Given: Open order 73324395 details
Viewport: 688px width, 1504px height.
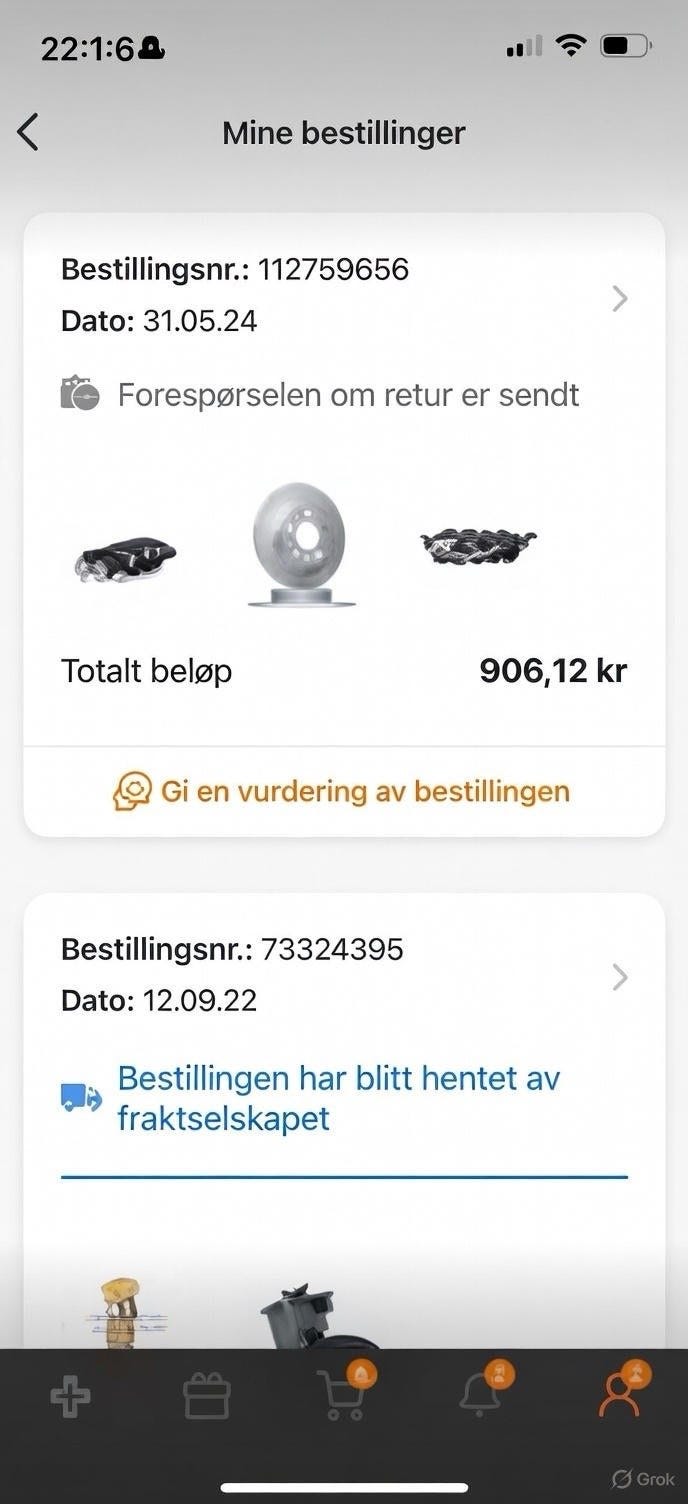Looking at the screenshot, I should (x=619, y=977).
